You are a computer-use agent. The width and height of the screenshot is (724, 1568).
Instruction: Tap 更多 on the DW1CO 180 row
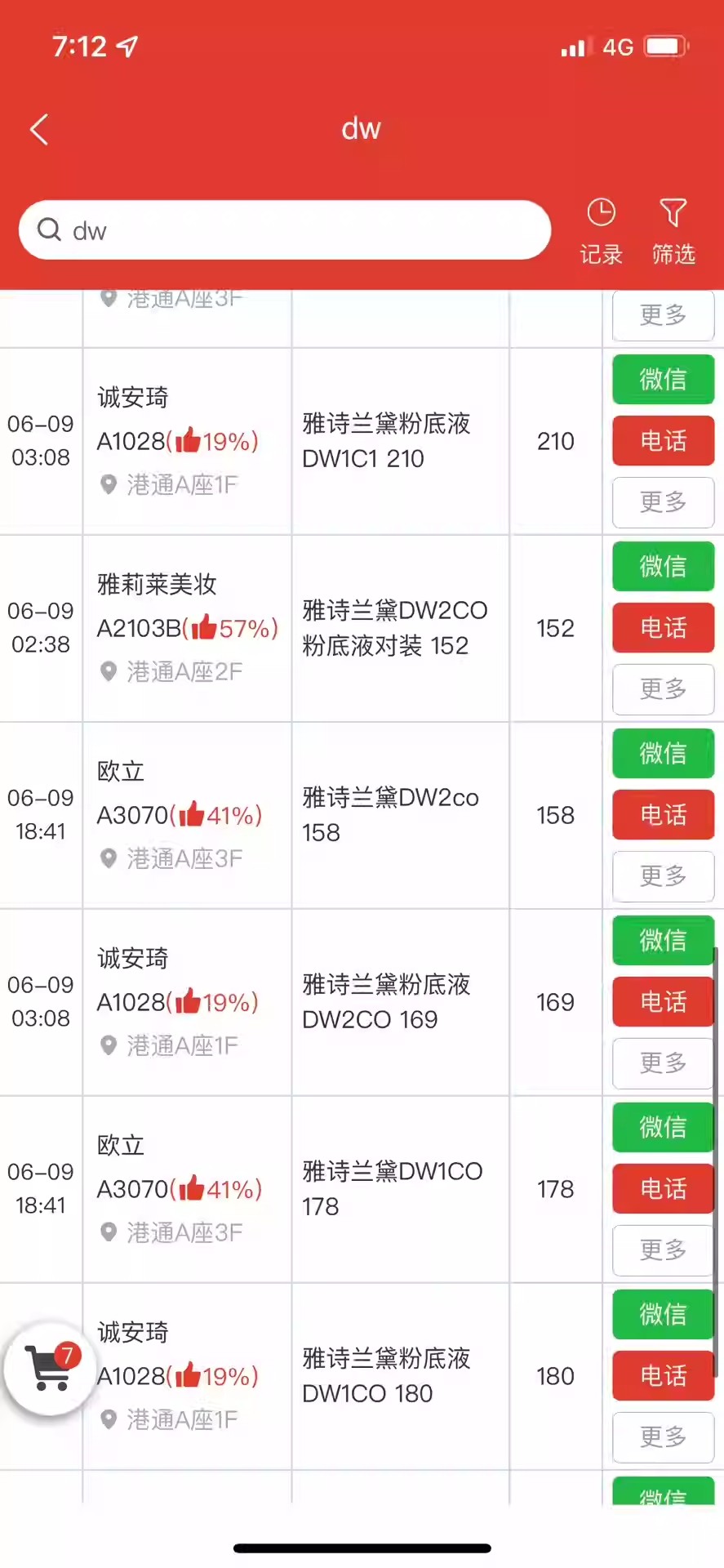[663, 1437]
